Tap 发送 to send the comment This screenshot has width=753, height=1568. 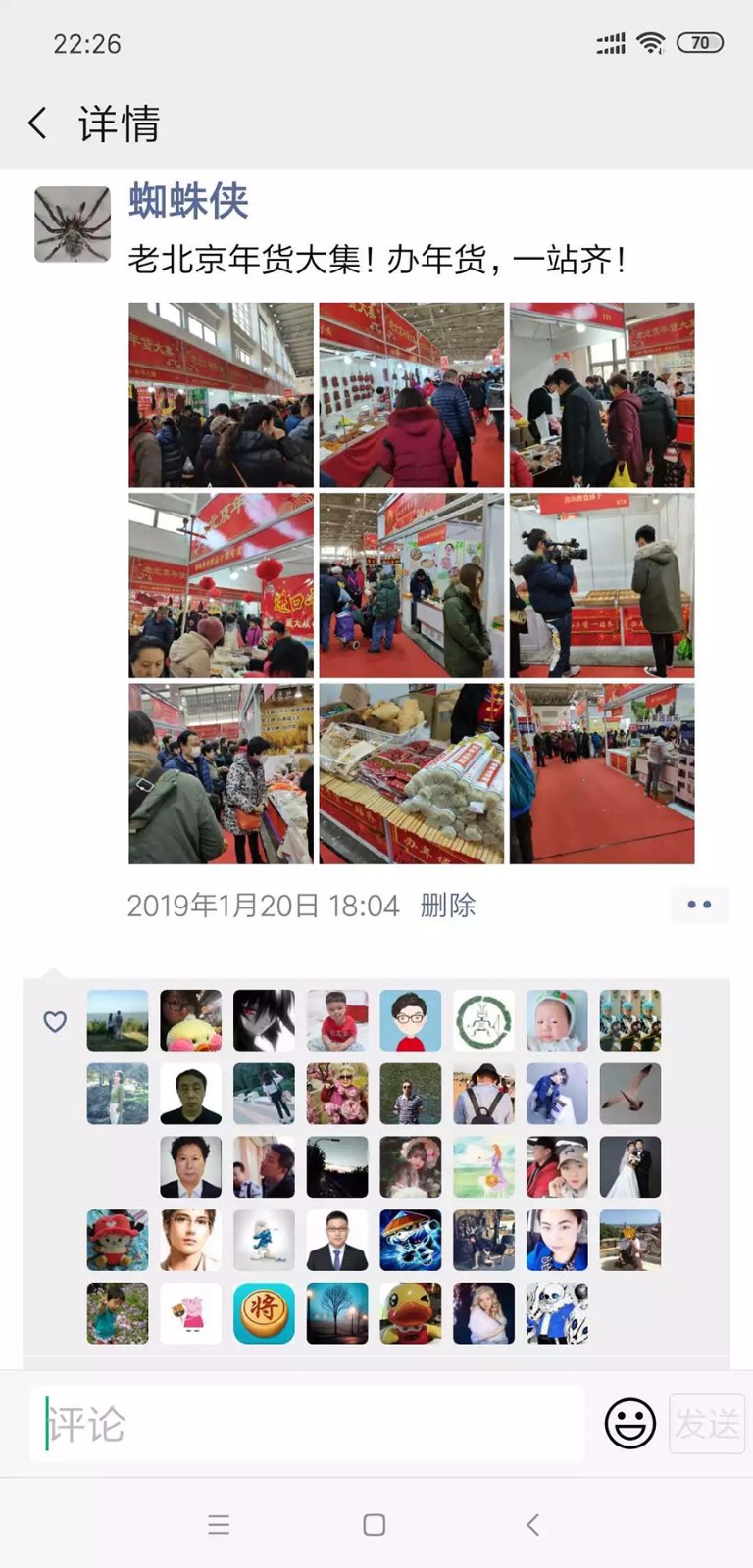[707, 1423]
